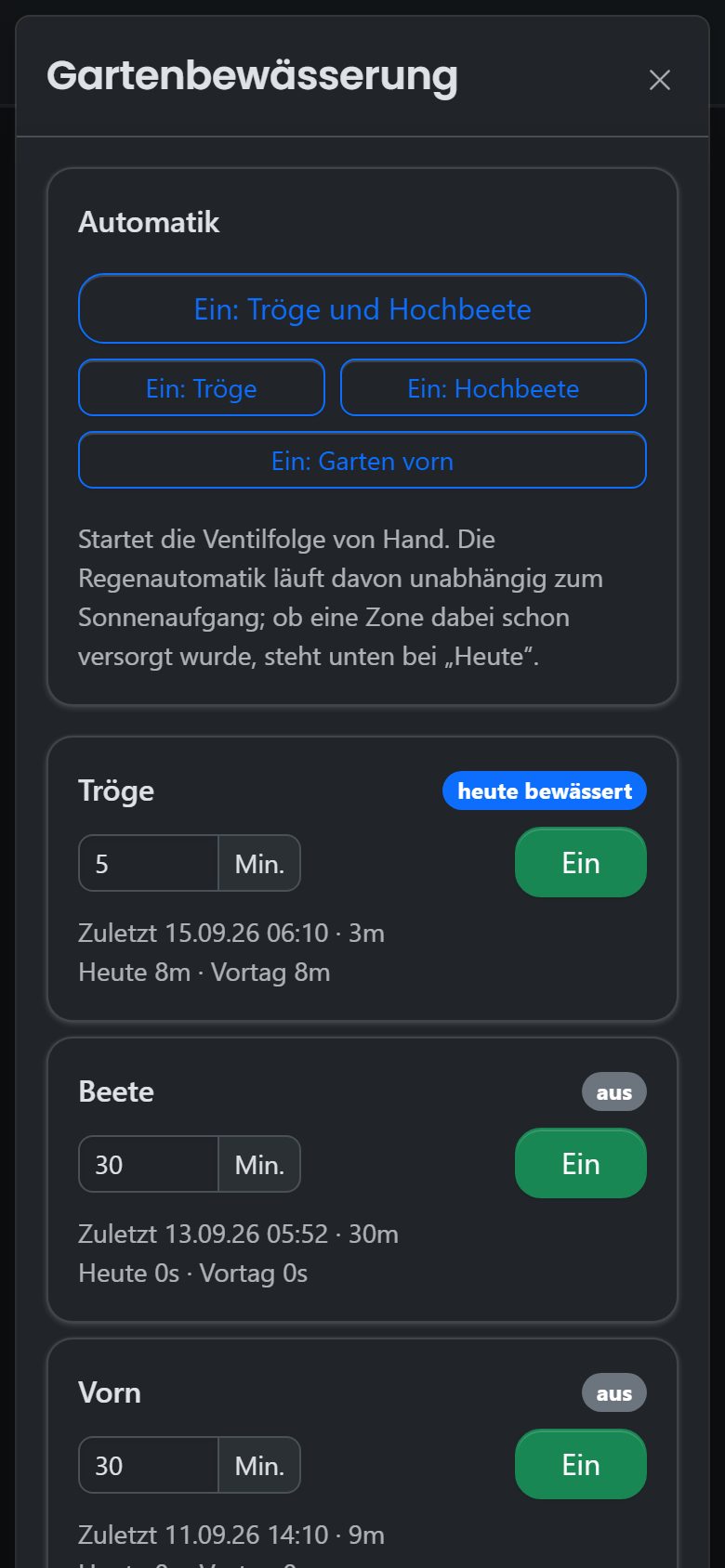Turn on the Tröge zone with Ein
725x1568 pixels.
pyautogui.click(x=581, y=862)
